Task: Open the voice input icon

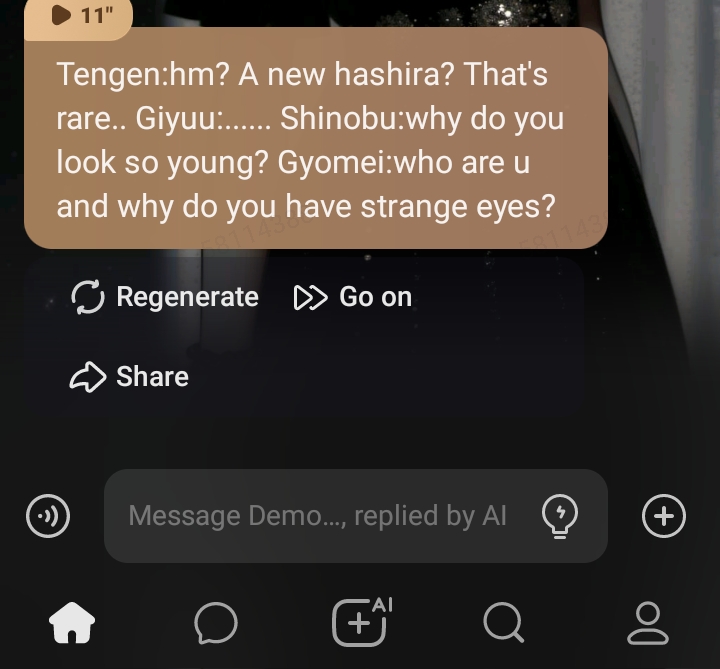Action: pos(47,516)
